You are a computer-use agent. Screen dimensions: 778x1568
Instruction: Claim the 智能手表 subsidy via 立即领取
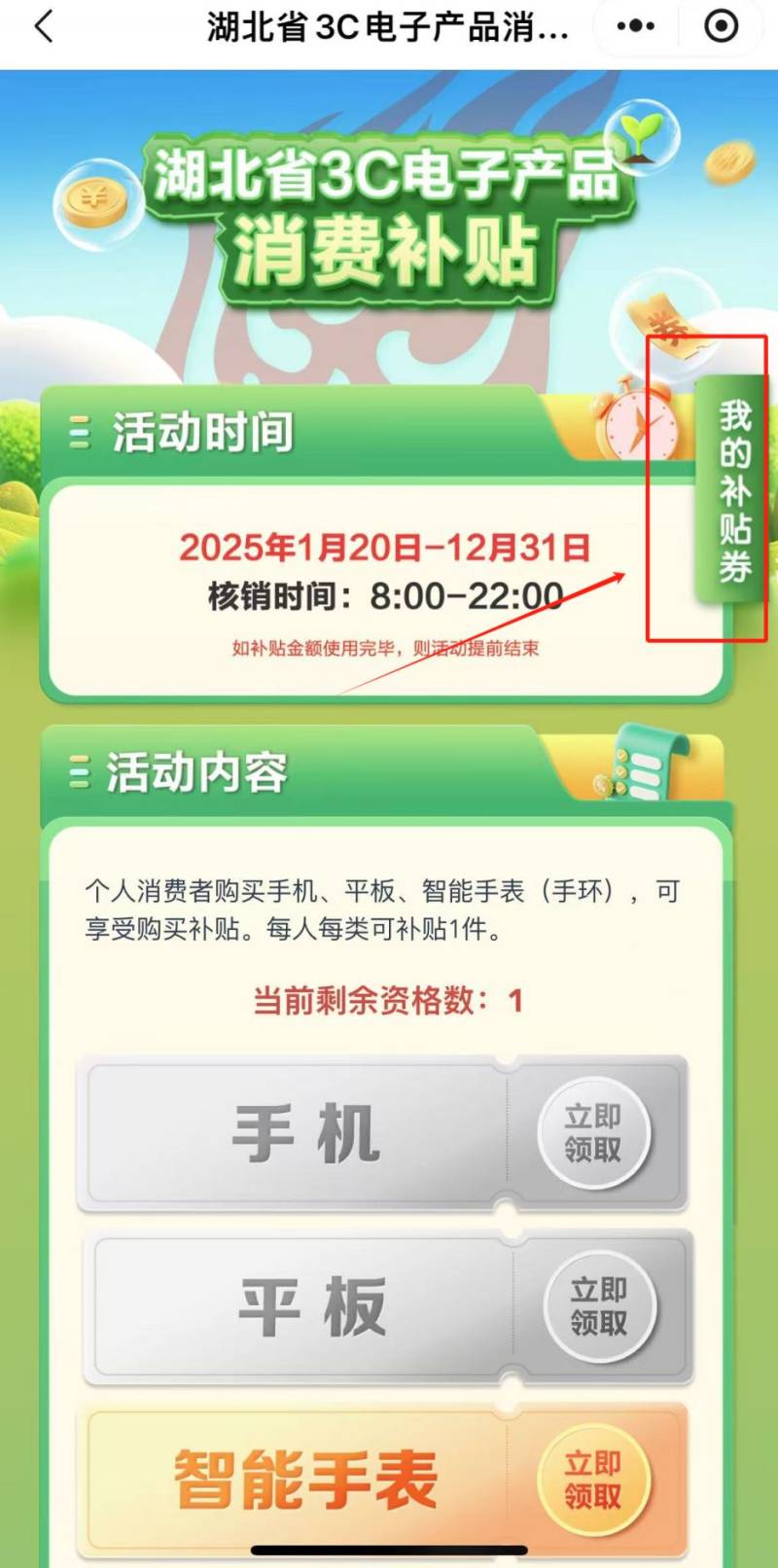(593, 1479)
